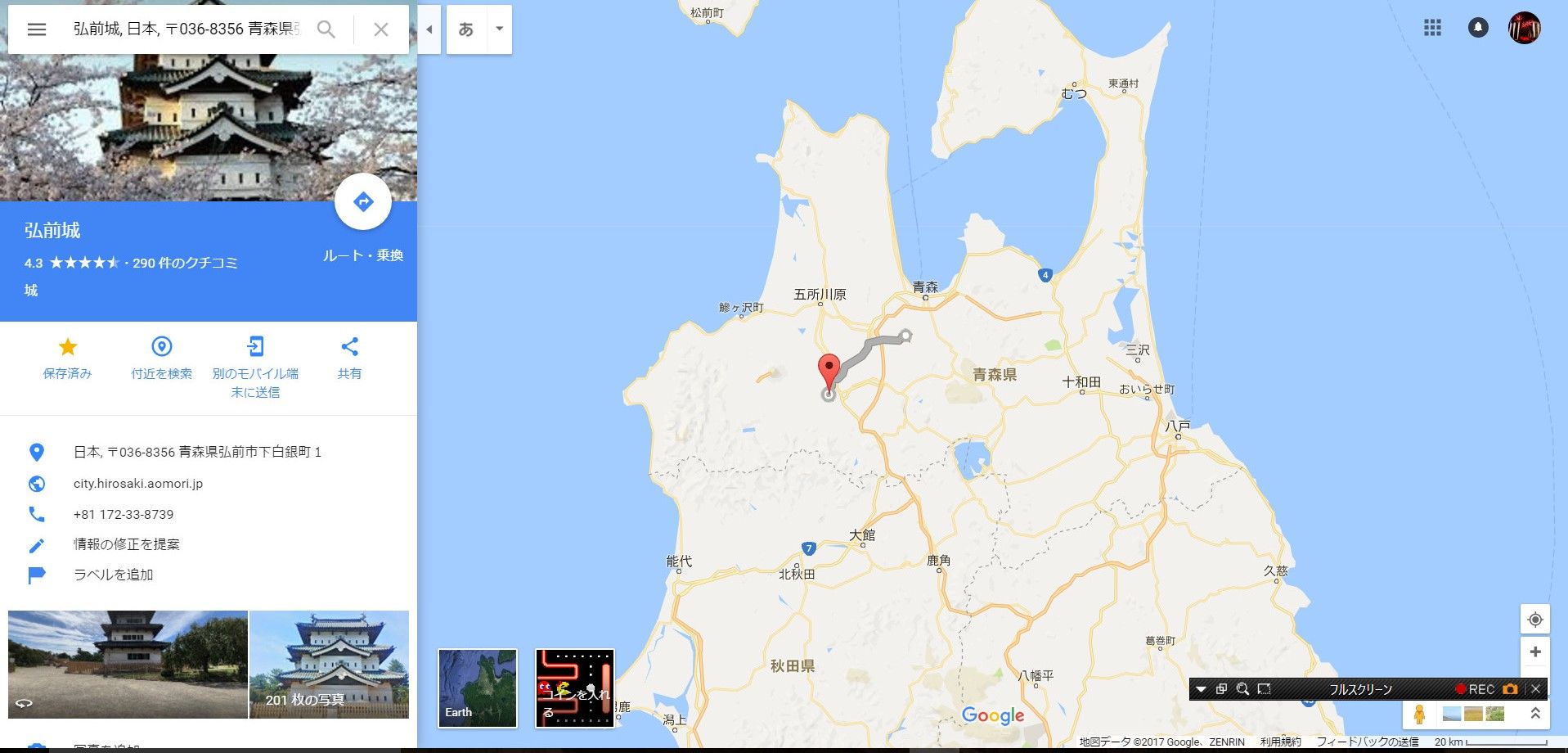1568x753 pixels.
Task: Open the Google apps grid
Action: [1432, 28]
